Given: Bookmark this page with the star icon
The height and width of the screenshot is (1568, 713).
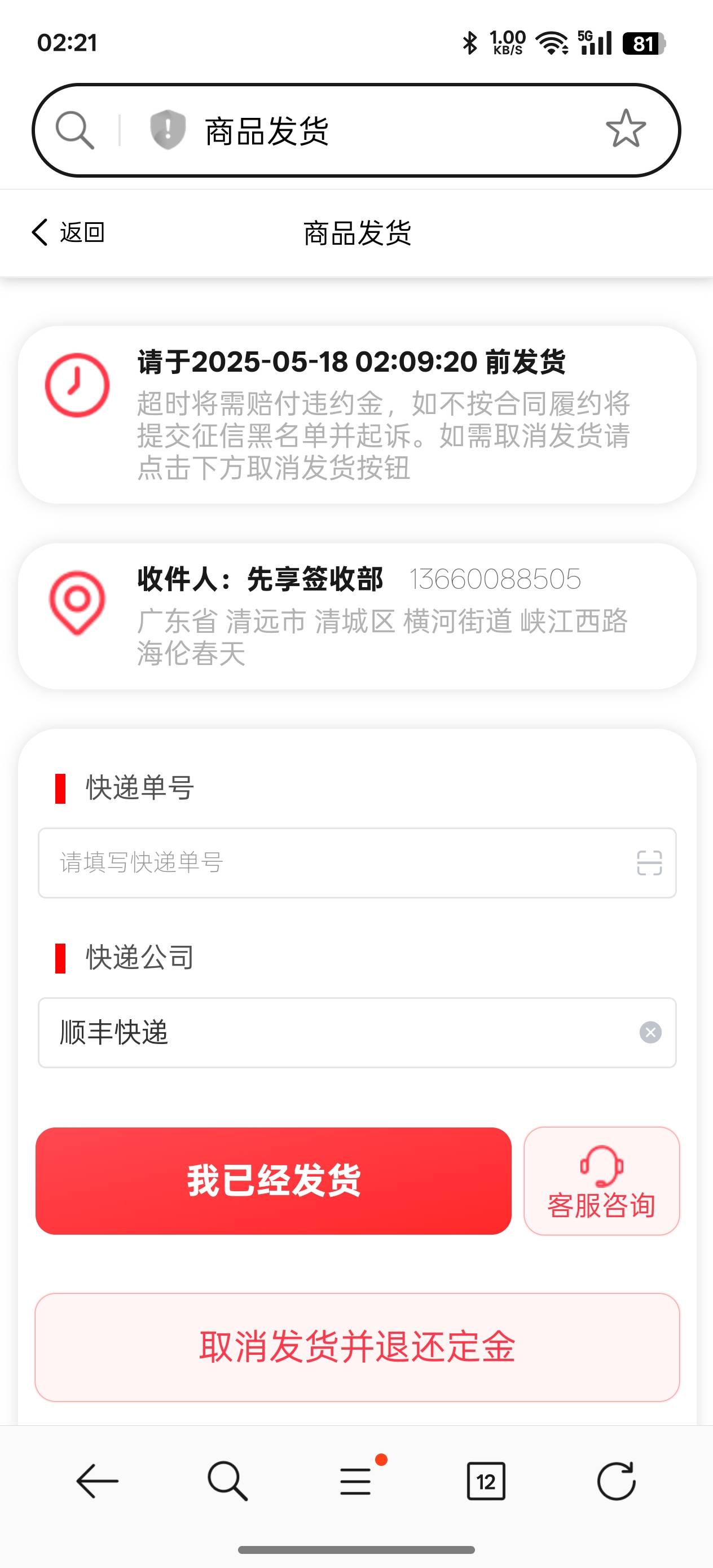Looking at the screenshot, I should tap(626, 129).
